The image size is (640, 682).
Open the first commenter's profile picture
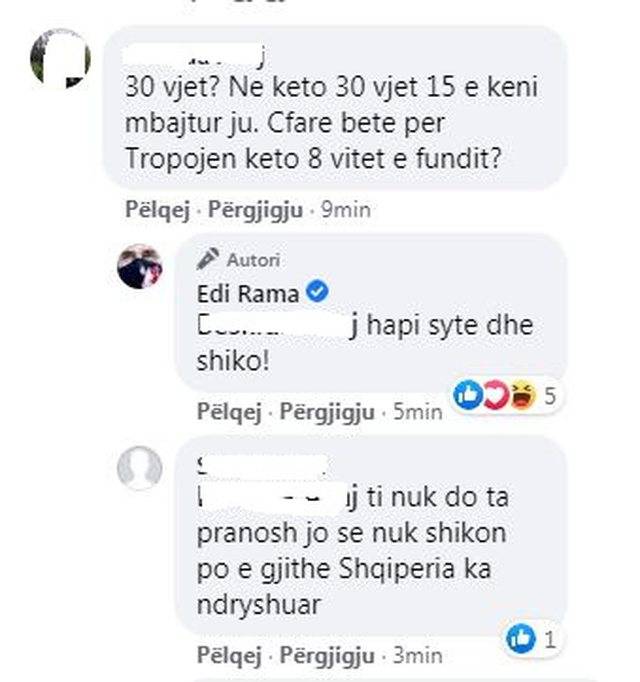pos(60,58)
